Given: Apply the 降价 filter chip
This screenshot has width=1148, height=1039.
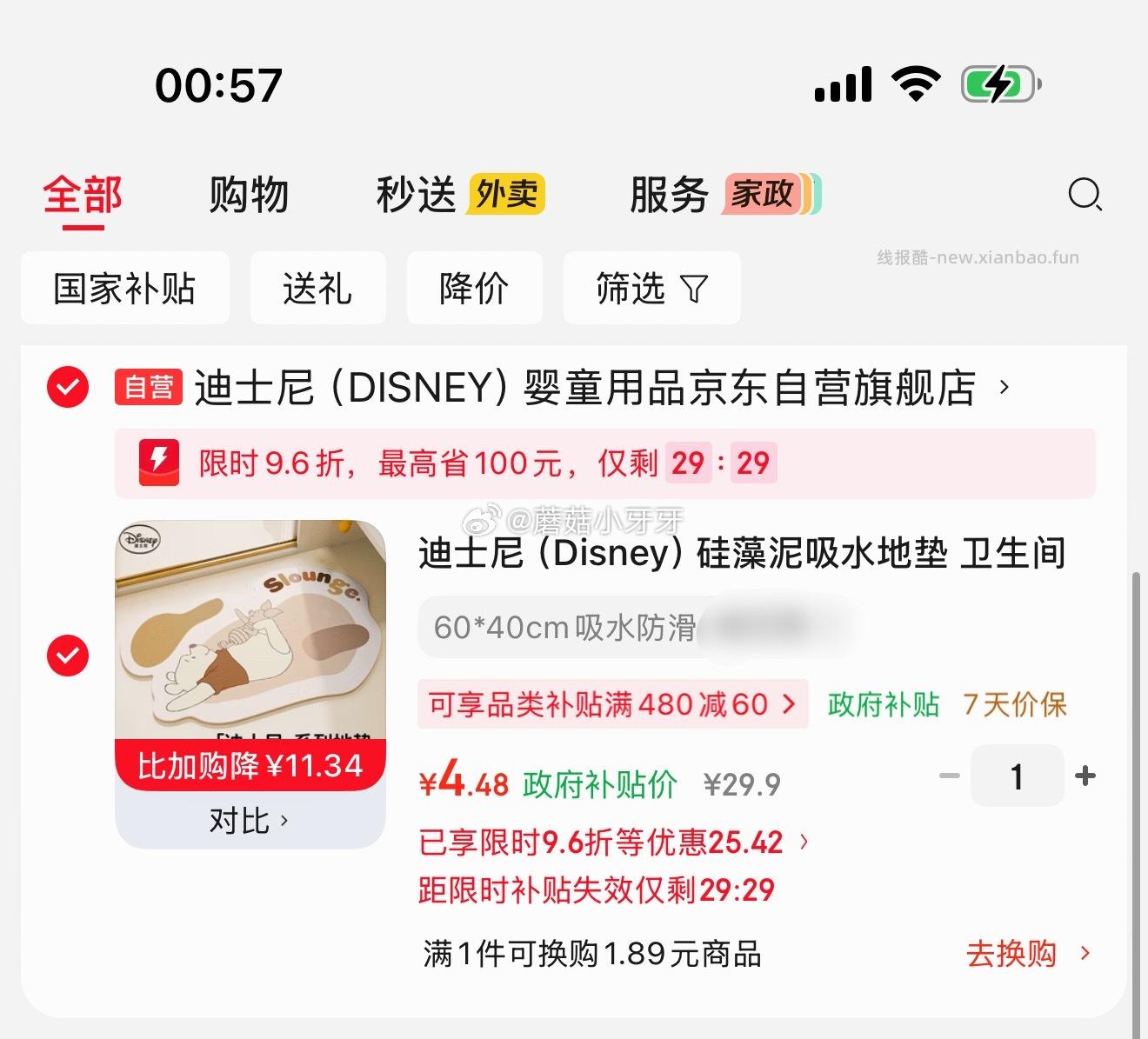Looking at the screenshot, I should (474, 289).
